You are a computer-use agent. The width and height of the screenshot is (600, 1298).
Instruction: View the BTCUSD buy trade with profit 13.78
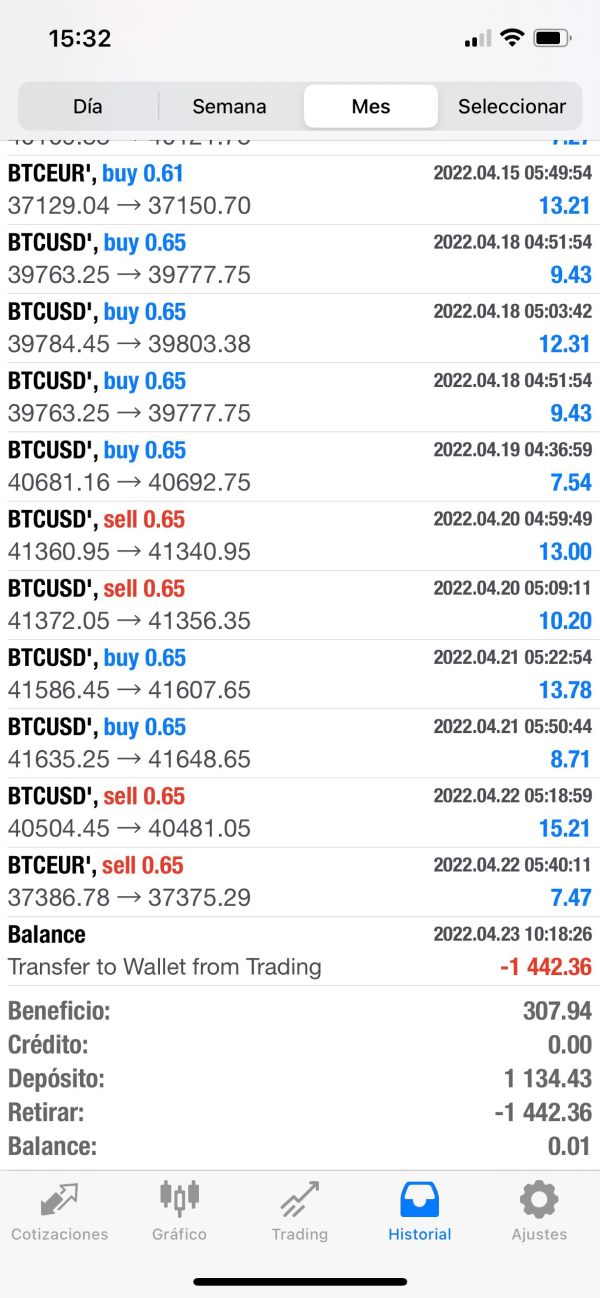point(300,674)
